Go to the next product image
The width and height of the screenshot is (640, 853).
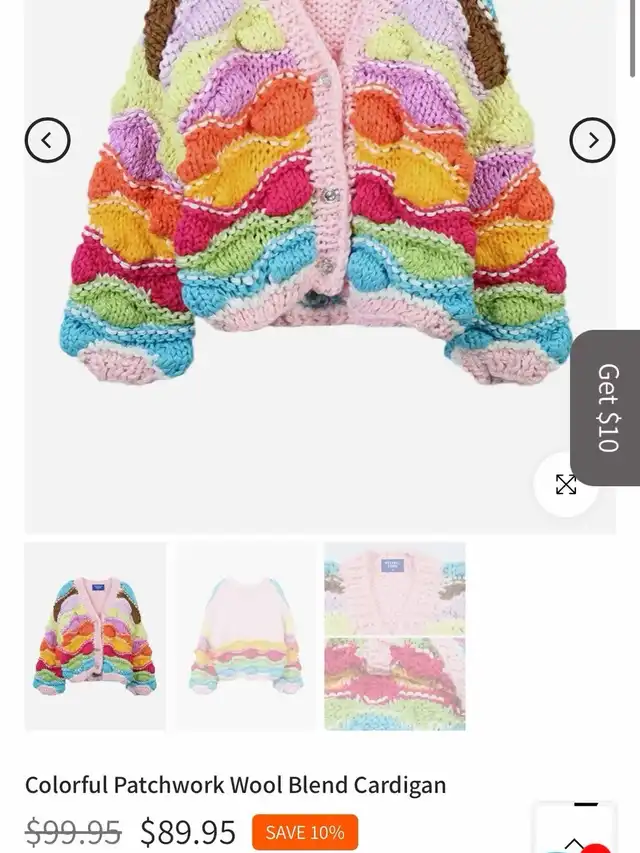tap(592, 140)
